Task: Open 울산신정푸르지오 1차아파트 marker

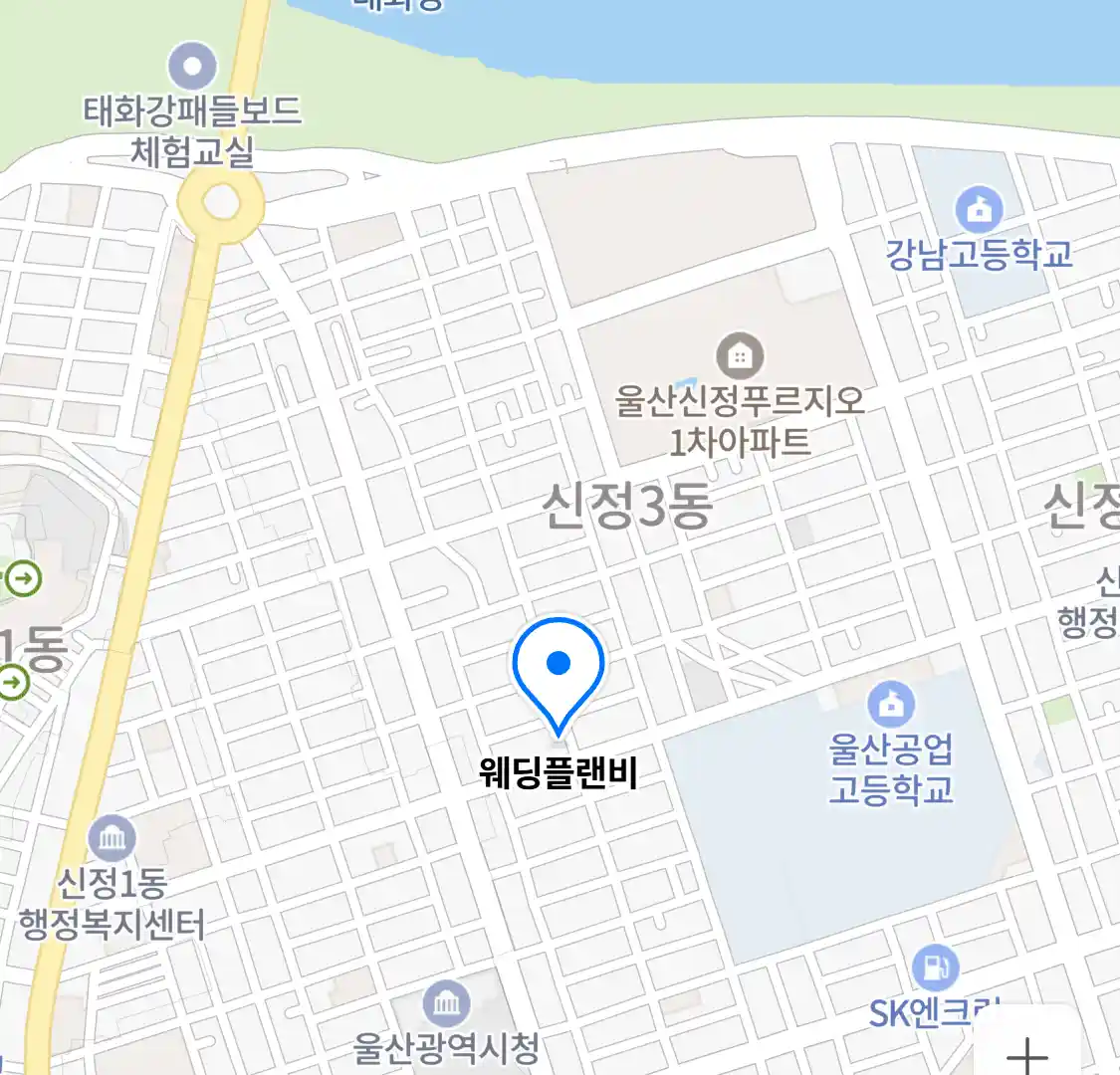Action: click(740, 354)
